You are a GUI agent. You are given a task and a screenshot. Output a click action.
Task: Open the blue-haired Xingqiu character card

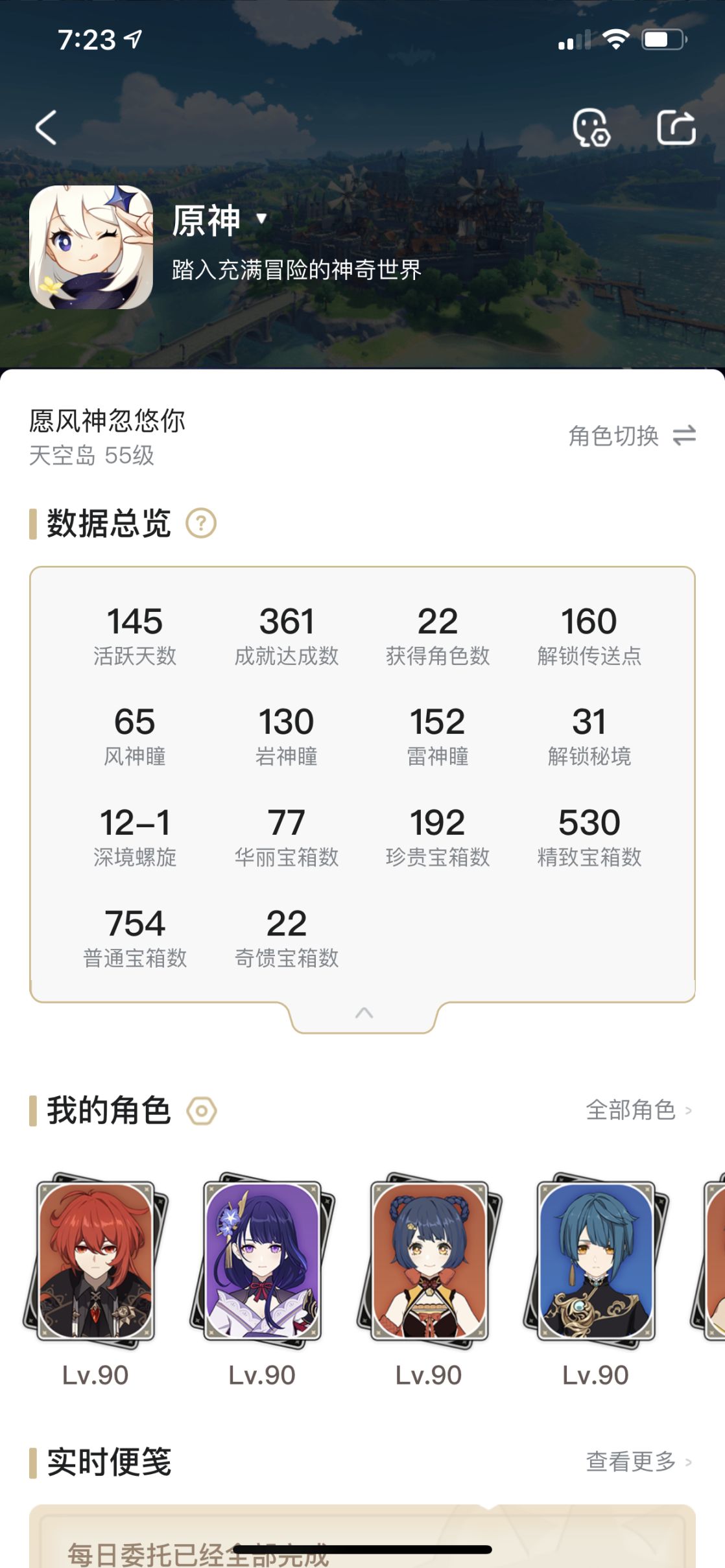[595, 1259]
